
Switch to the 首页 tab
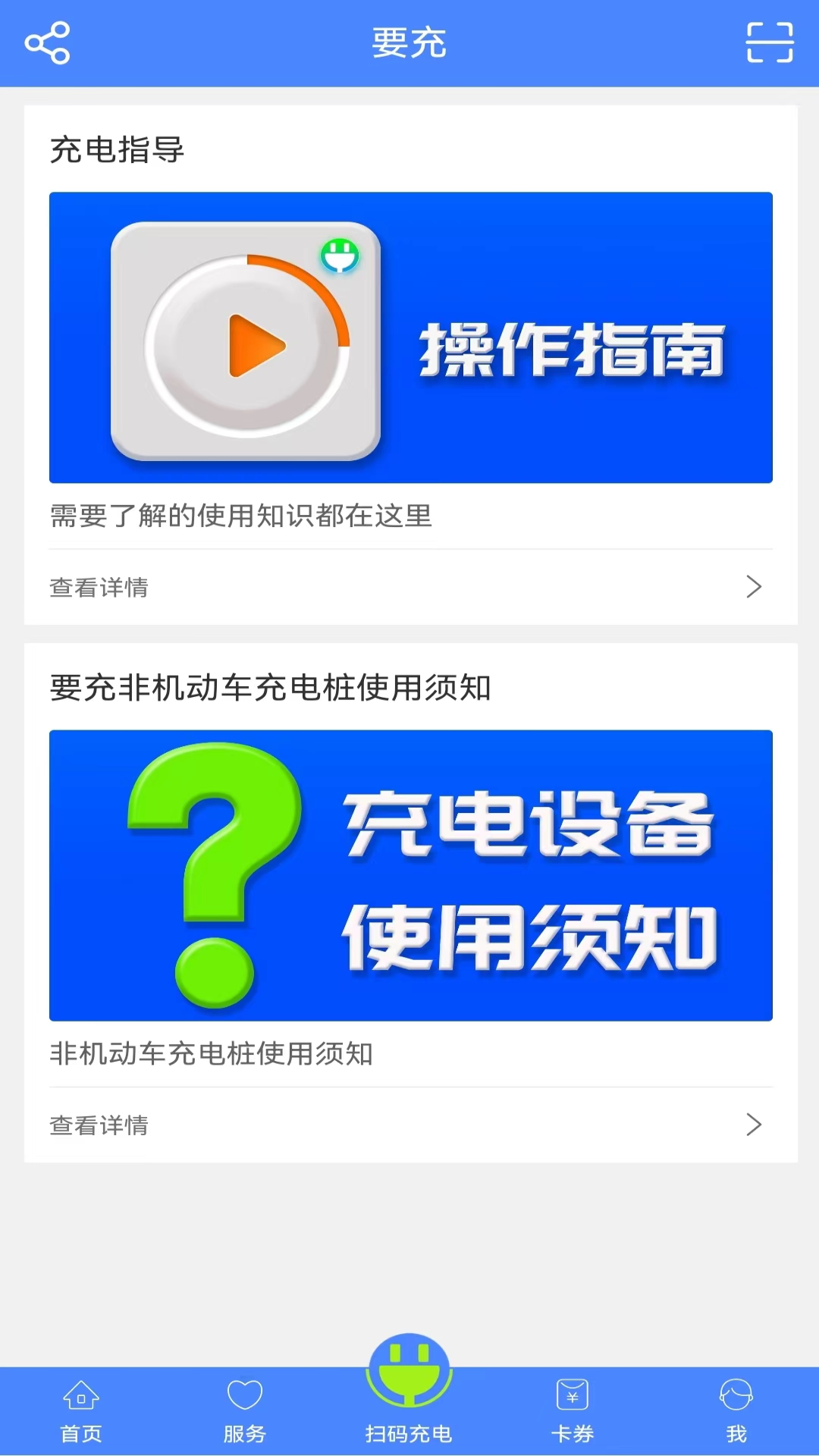point(81,1411)
